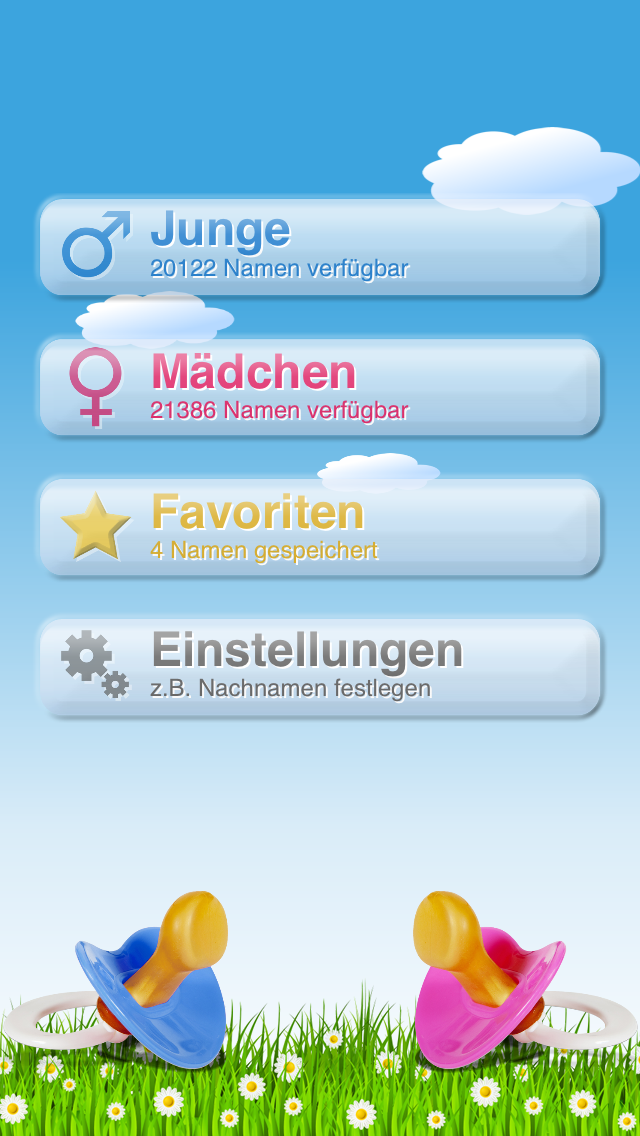Browse Mädchen girl names
Screen dimensions: 640x1136
(x=320, y=386)
